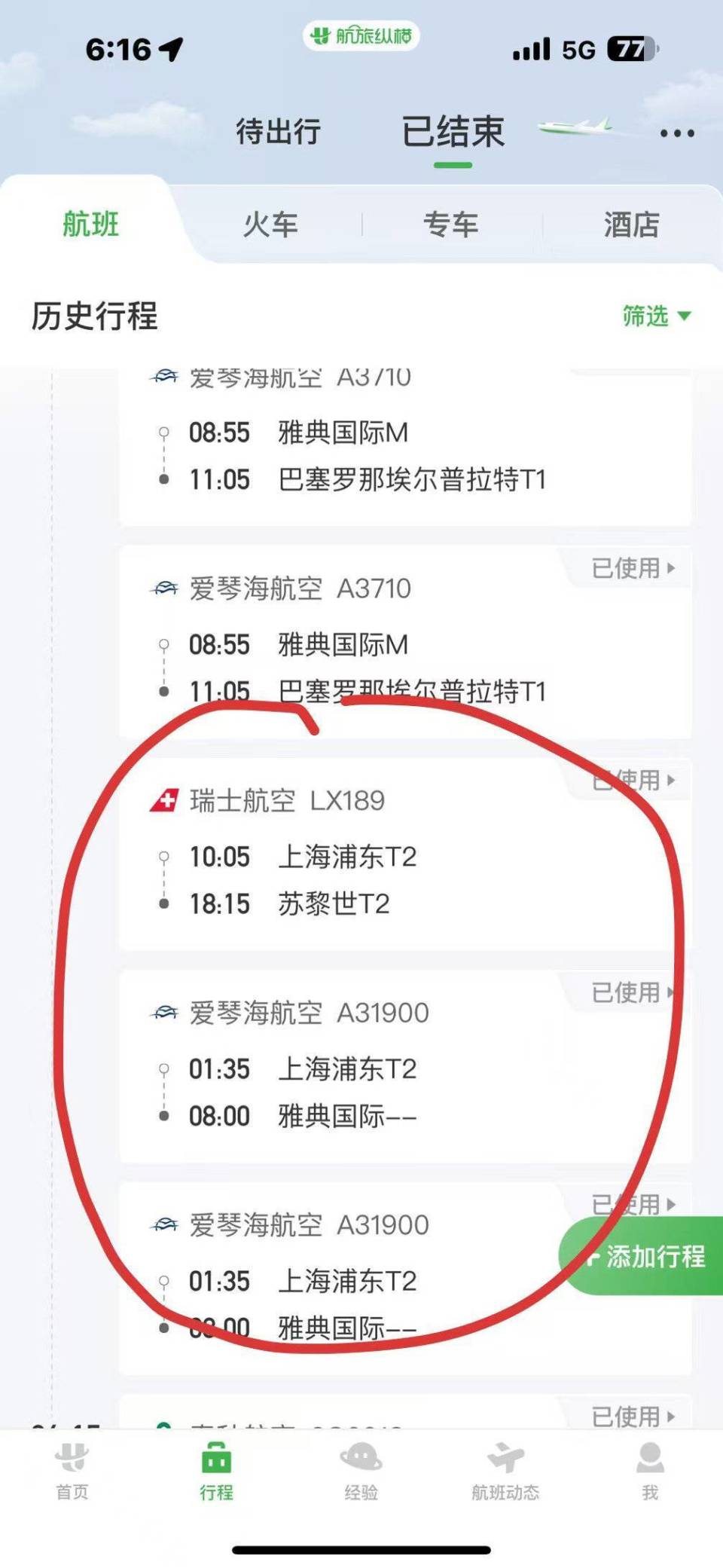
Task: Select the 酒店 tab
Action: [x=631, y=224]
